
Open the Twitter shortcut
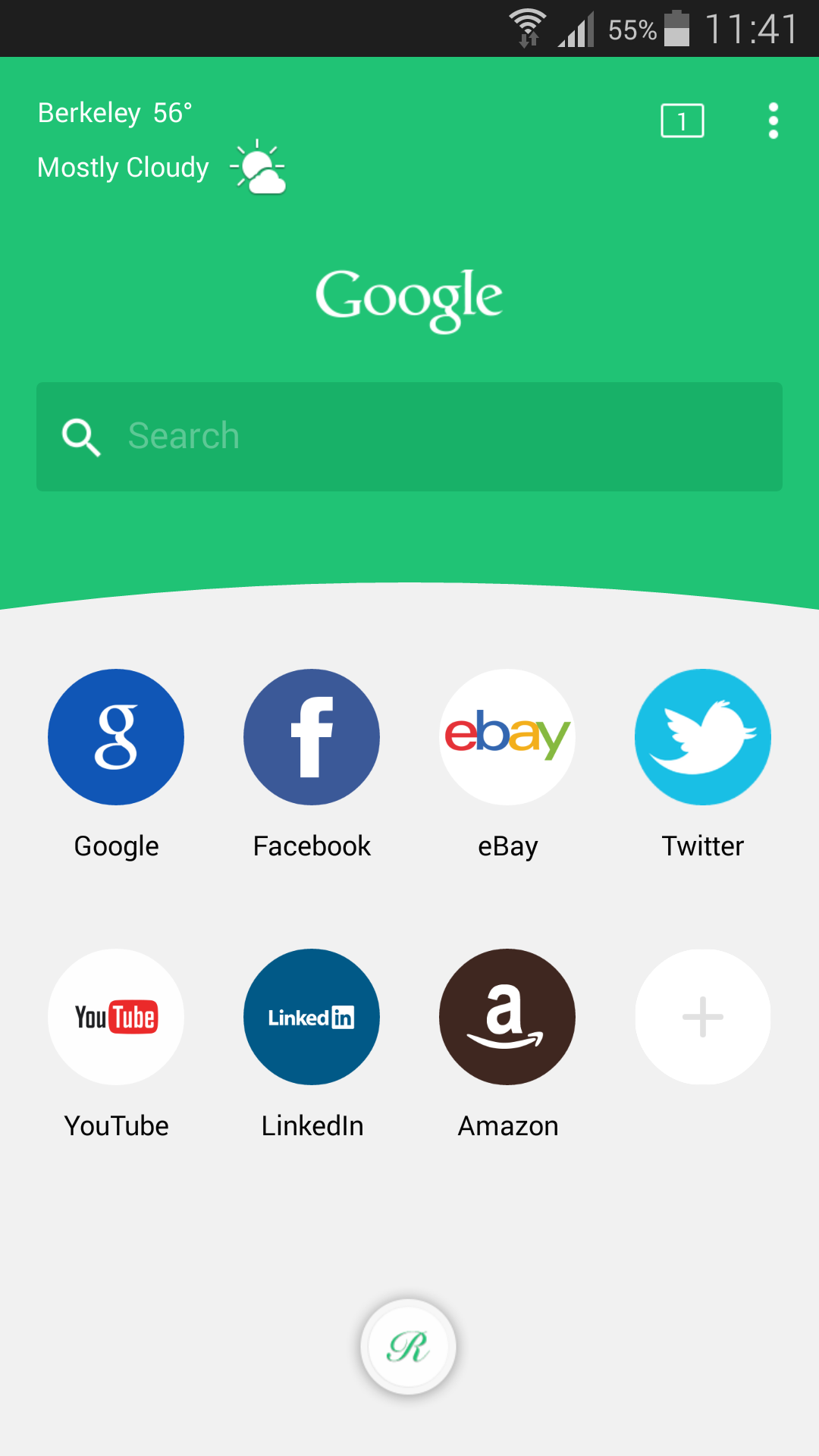(703, 737)
